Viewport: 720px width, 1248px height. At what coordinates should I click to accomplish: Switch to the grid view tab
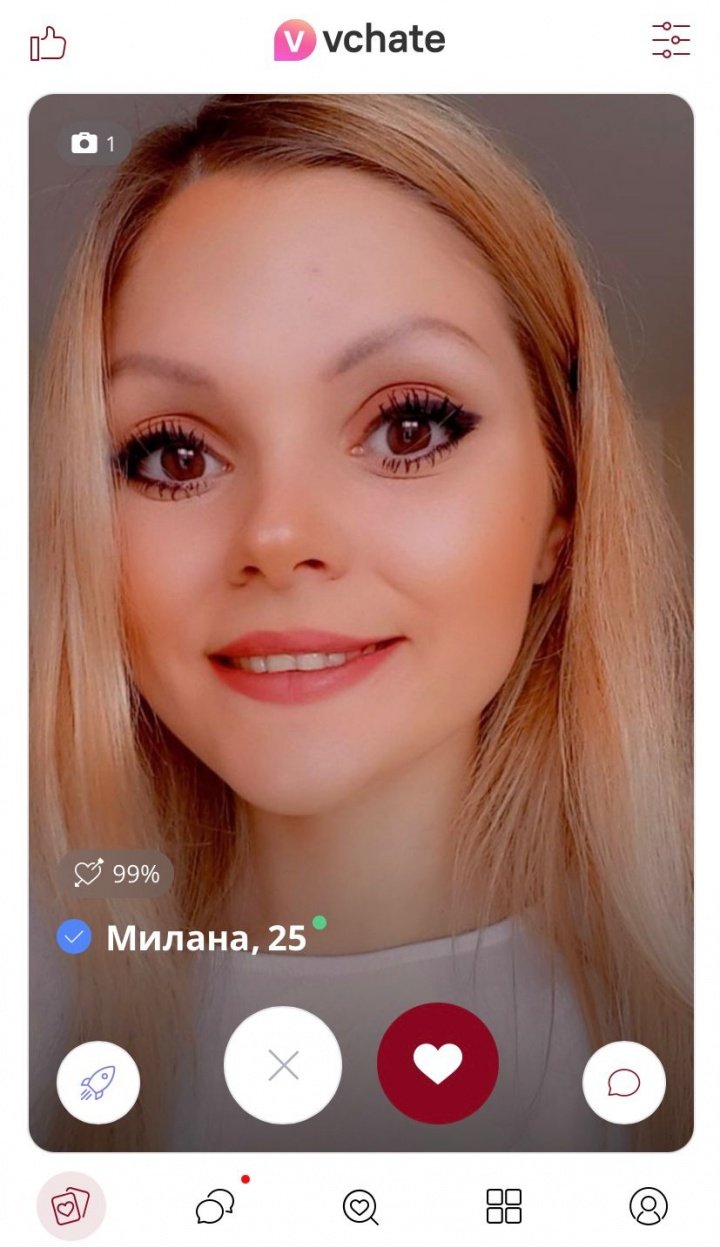click(x=504, y=1206)
